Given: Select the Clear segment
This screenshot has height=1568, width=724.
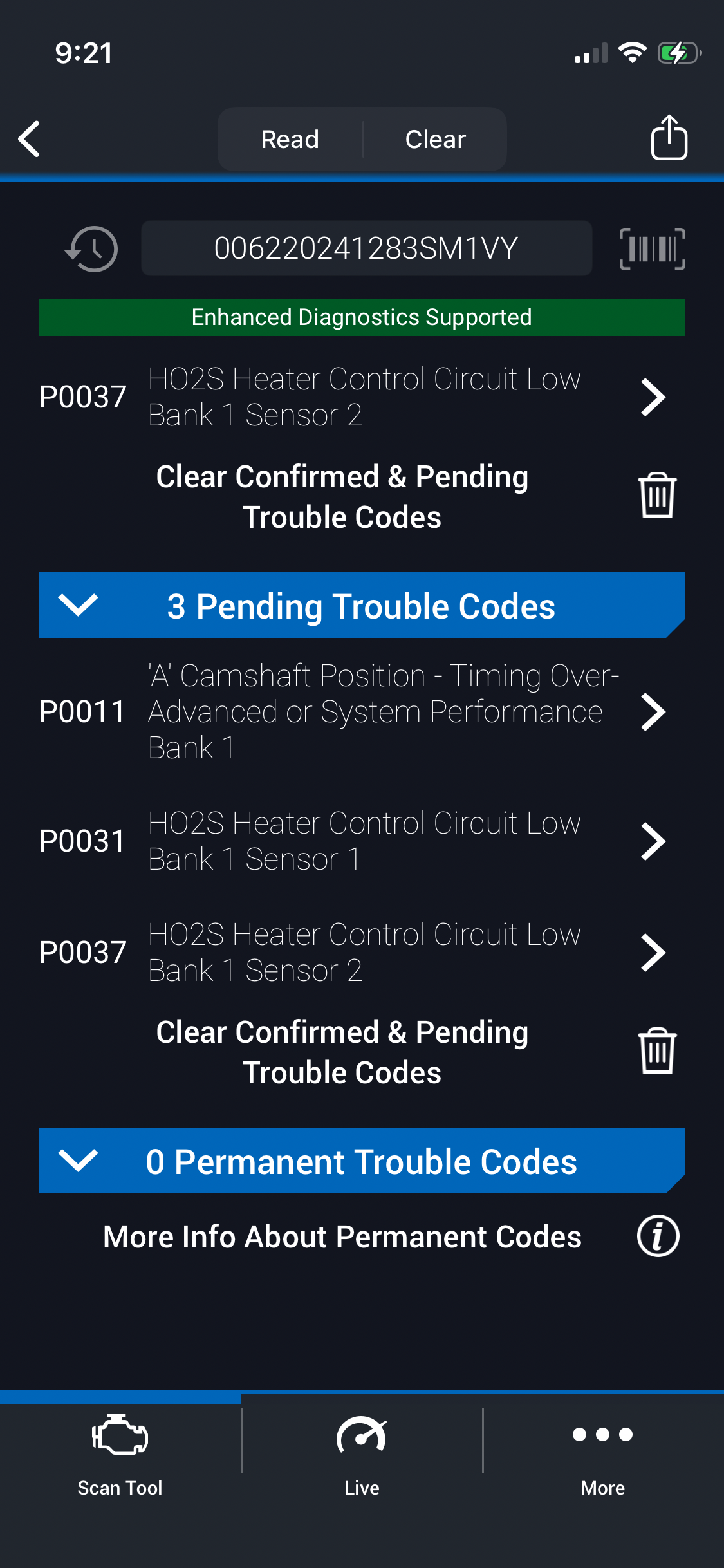Looking at the screenshot, I should [435, 140].
